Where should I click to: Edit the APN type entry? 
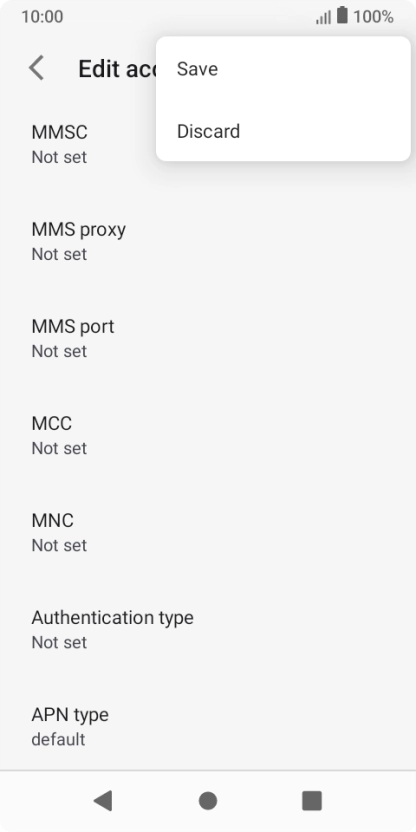(208, 726)
